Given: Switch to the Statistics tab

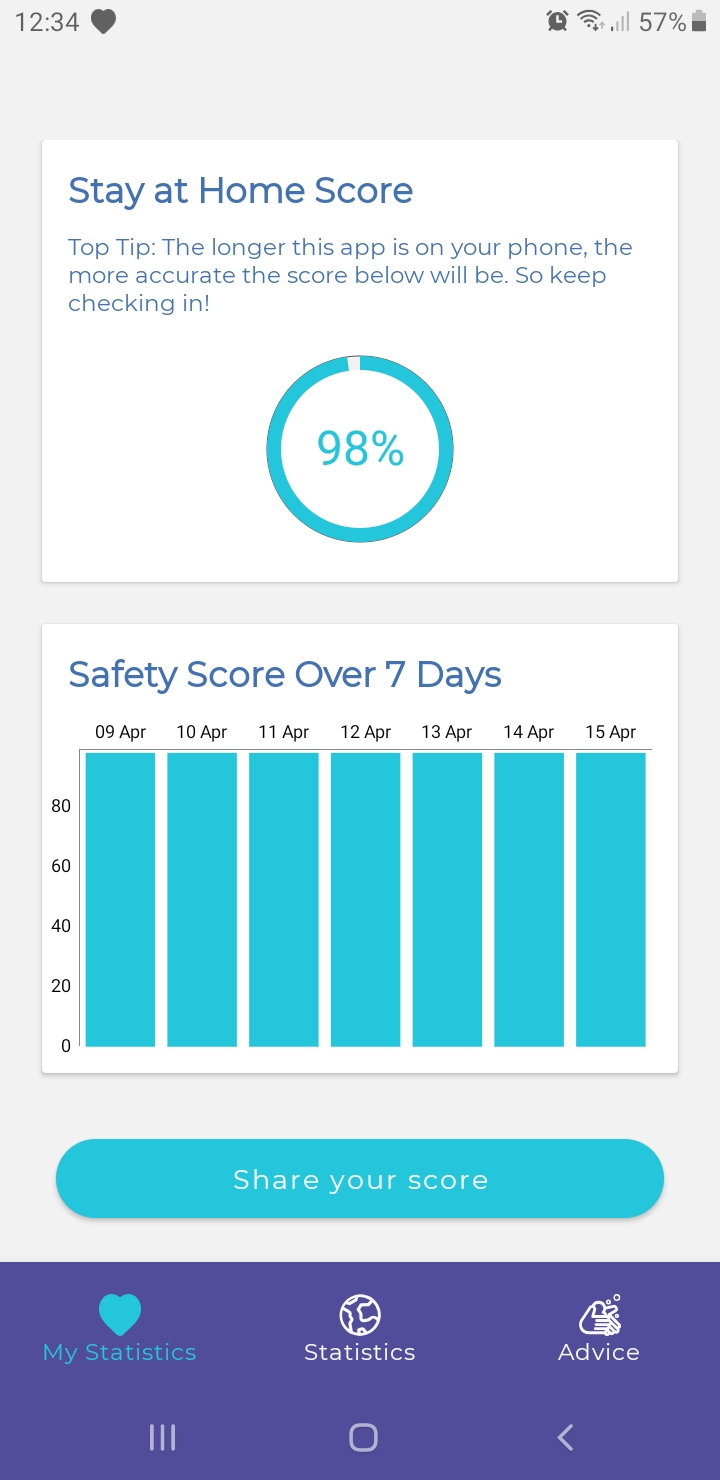Looking at the screenshot, I should [x=360, y=1329].
